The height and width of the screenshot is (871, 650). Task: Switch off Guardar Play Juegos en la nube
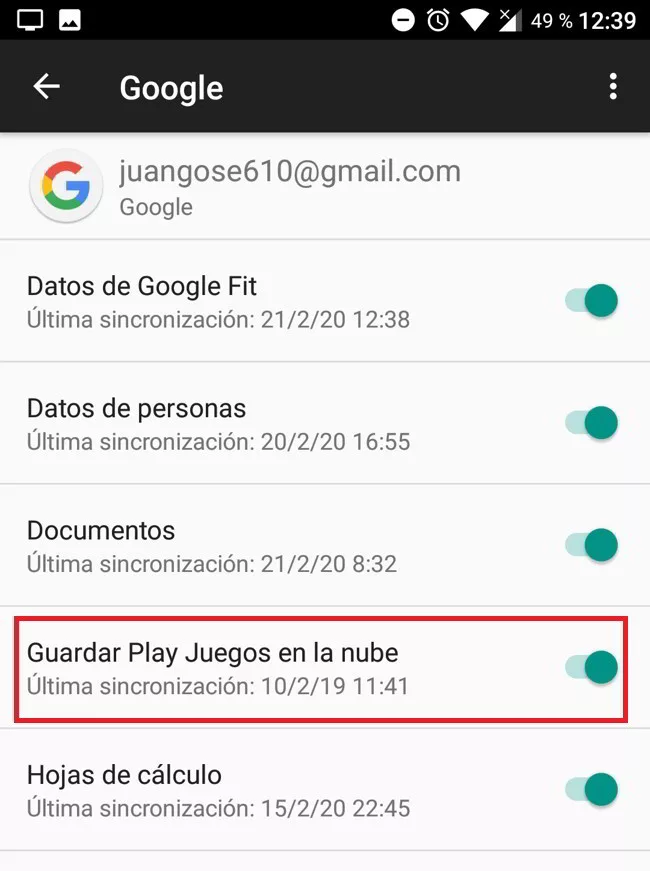[592, 668]
